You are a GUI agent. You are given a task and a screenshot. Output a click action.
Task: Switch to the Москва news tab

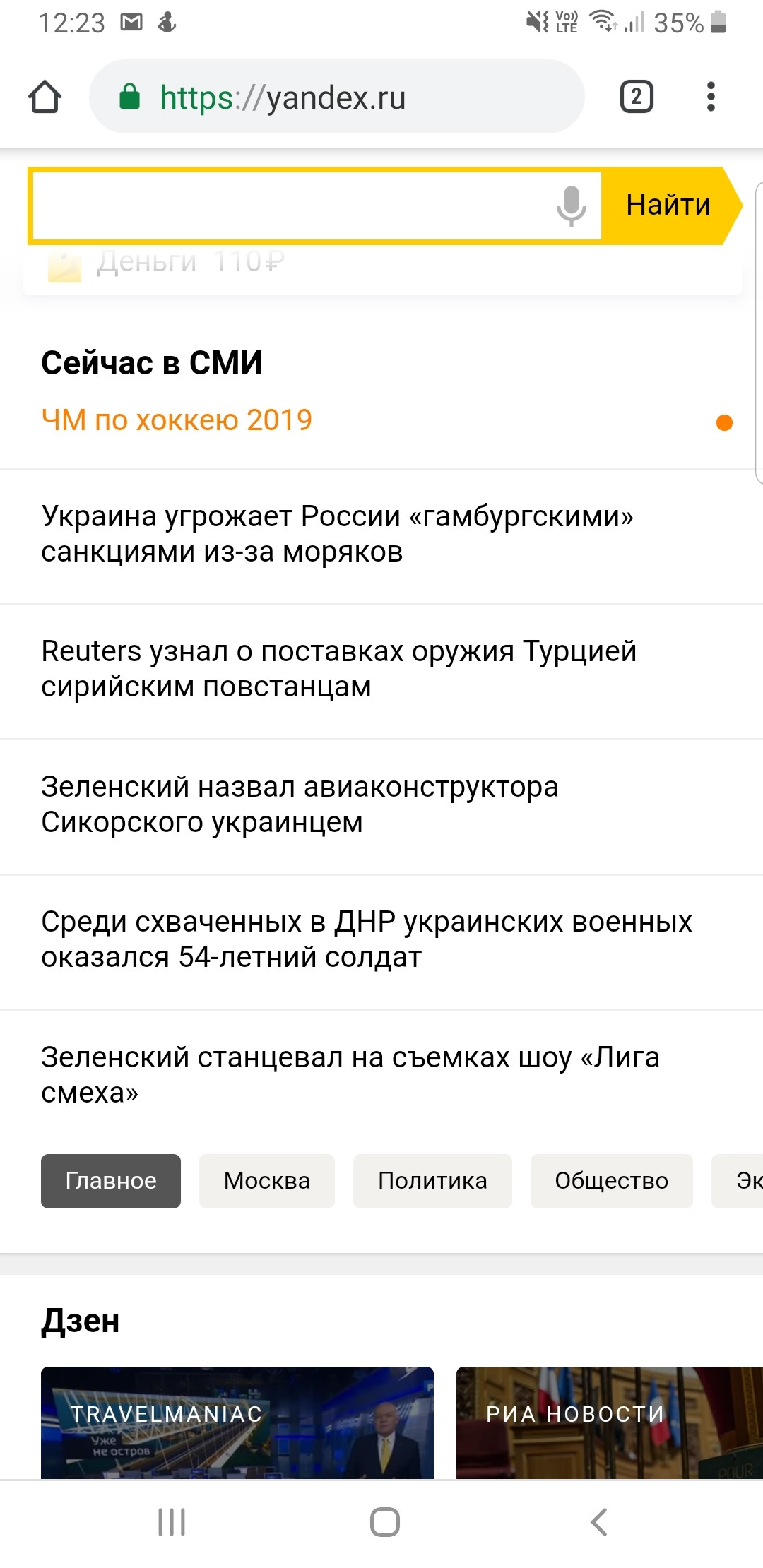coord(266,1181)
